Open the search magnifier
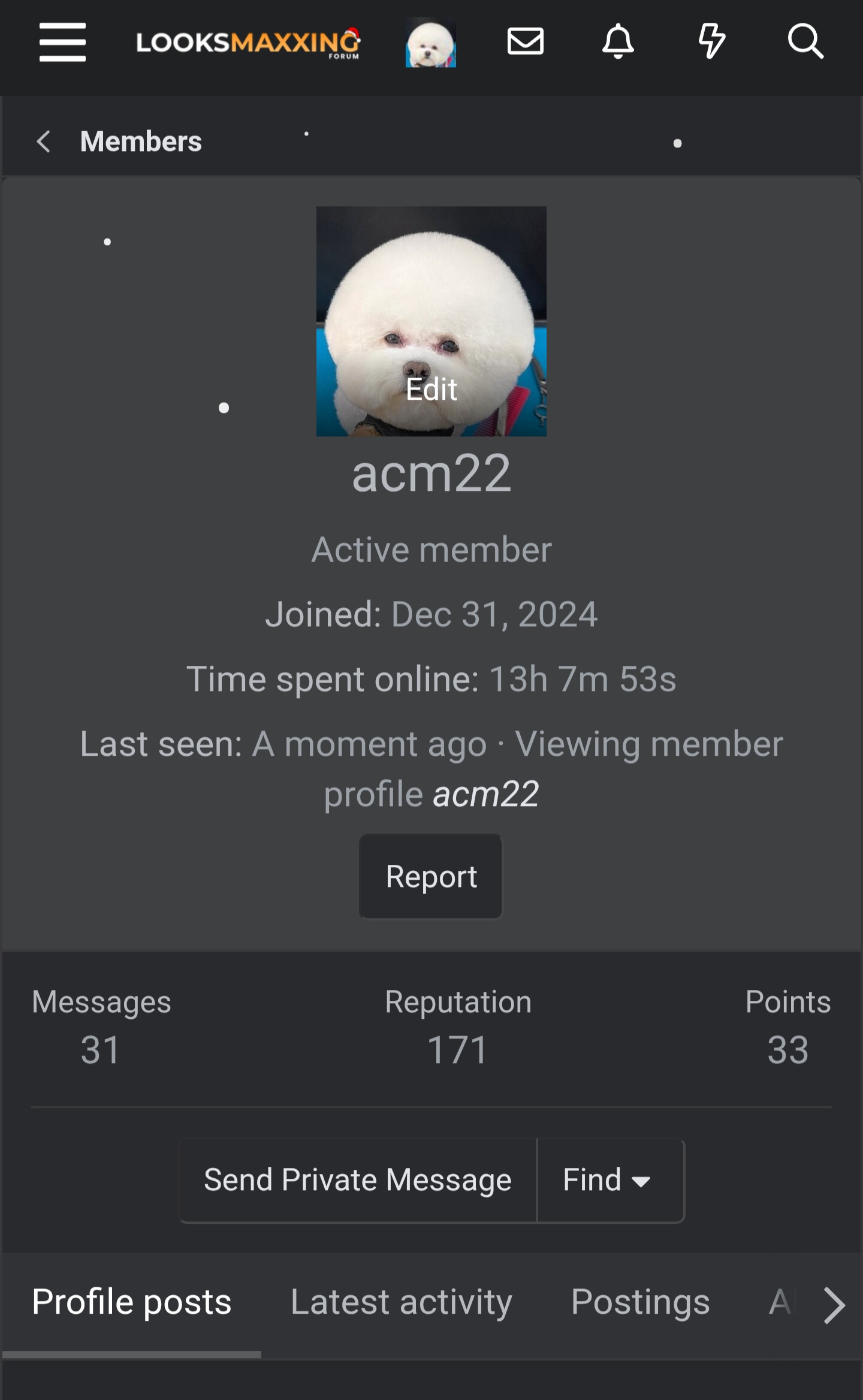The height and width of the screenshot is (1400, 863). [x=805, y=42]
